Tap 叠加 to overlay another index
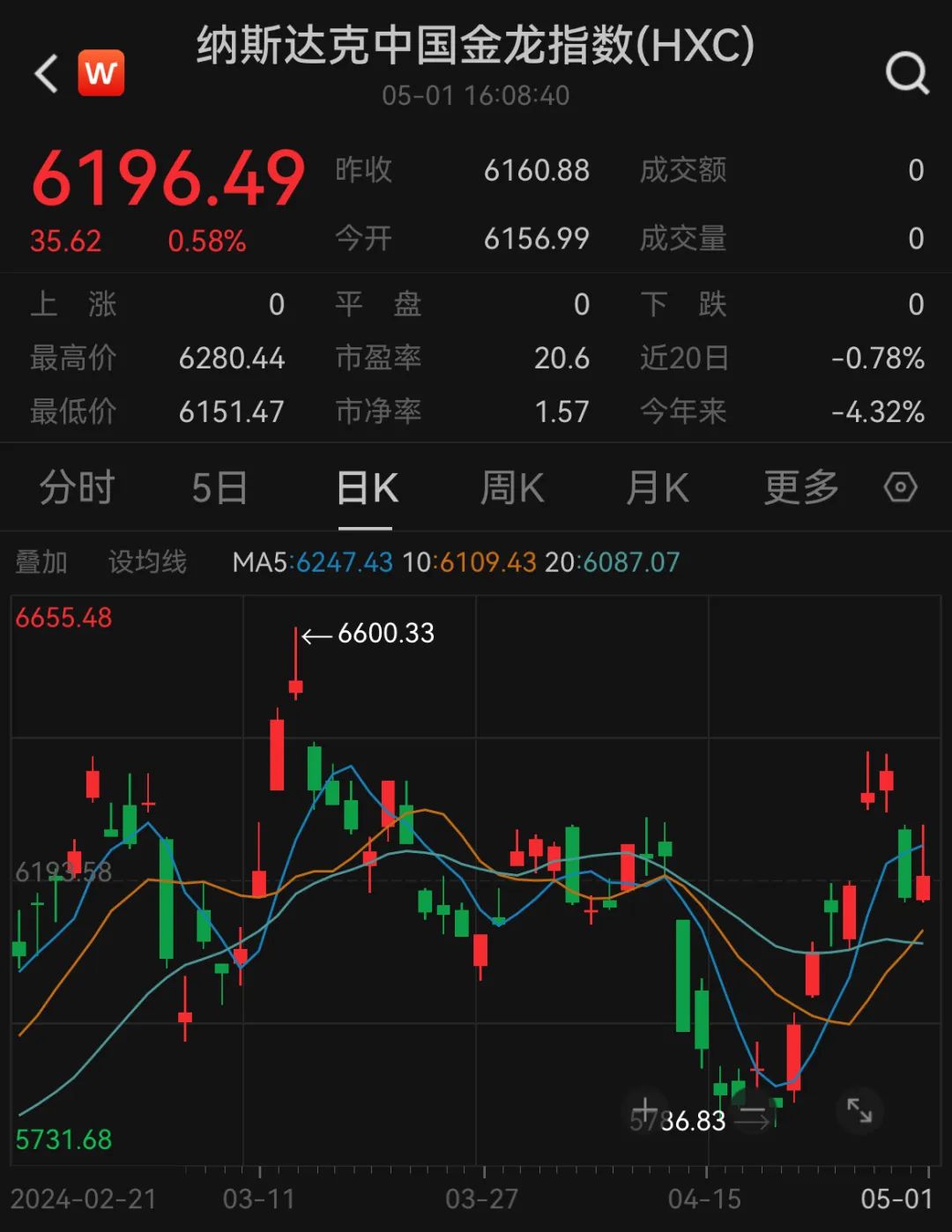 [x=41, y=561]
